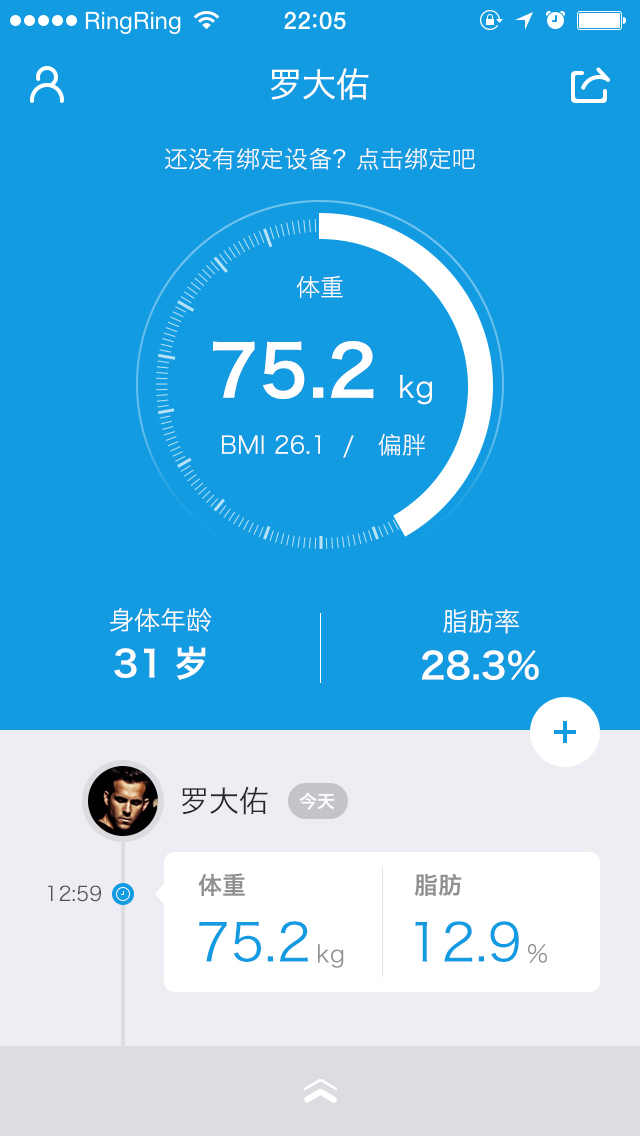This screenshot has height=1136, width=640.
Task: Open the user profile icon
Action: click(47, 85)
